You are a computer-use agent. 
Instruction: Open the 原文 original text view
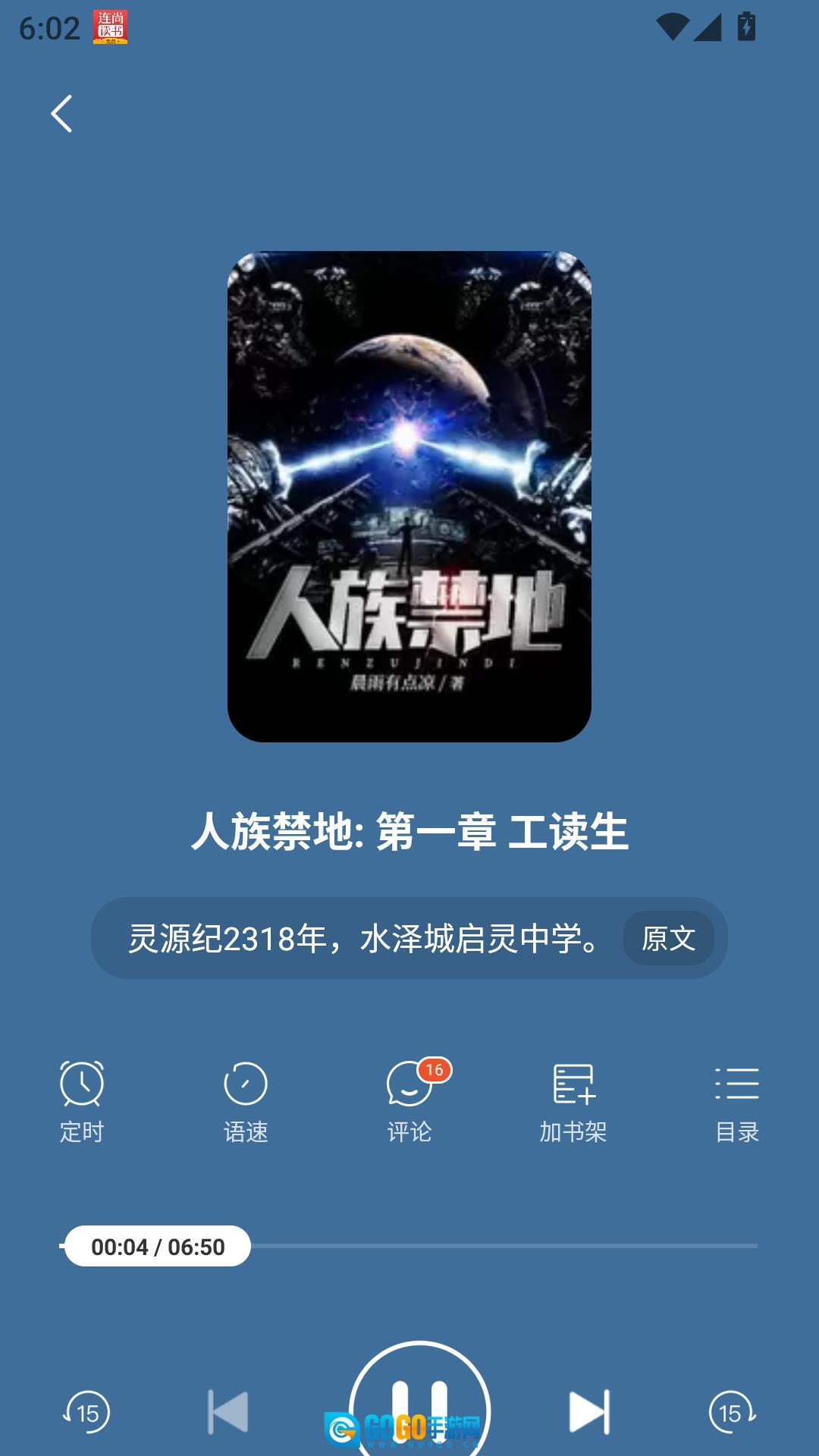pyautogui.click(x=668, y=938)
